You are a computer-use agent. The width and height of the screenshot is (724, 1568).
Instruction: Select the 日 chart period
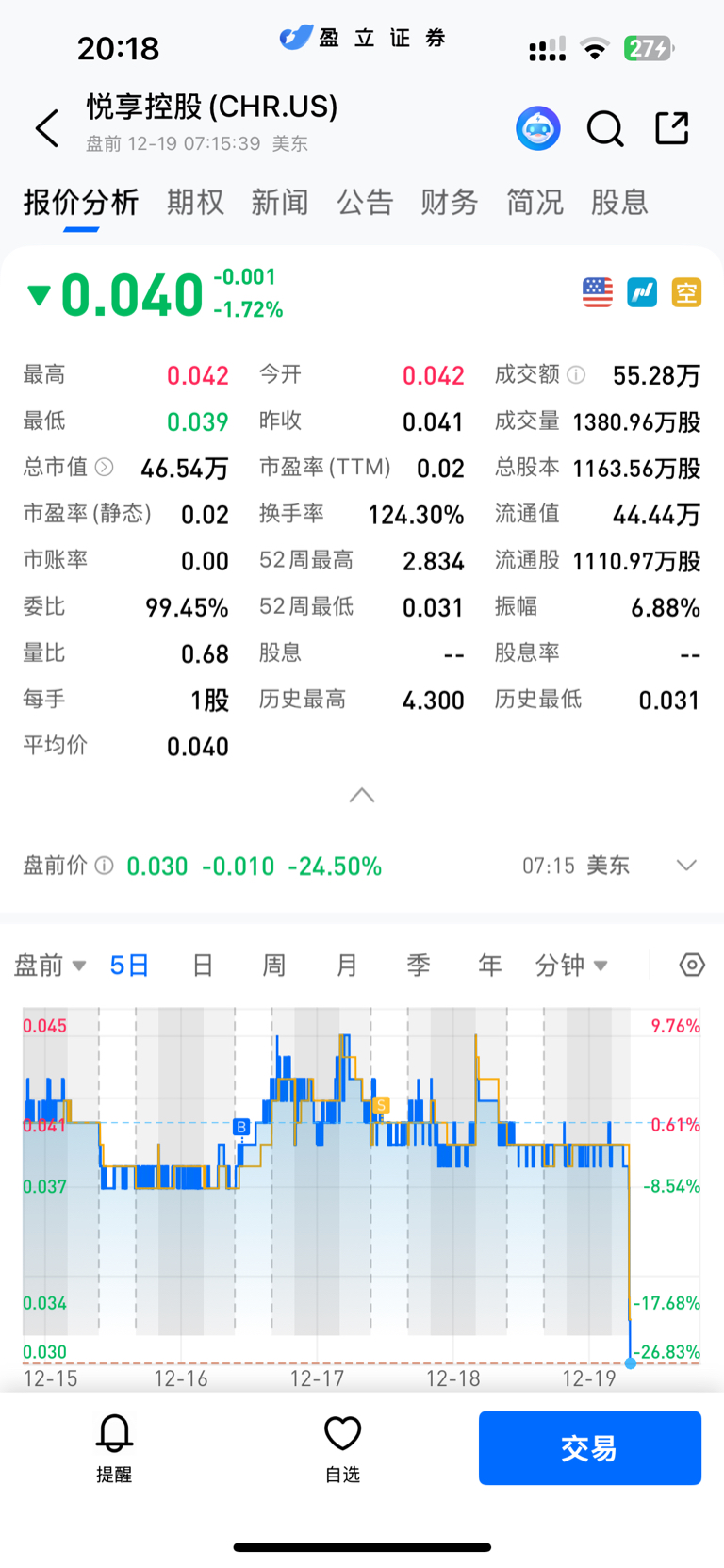[x=203, y=966]
